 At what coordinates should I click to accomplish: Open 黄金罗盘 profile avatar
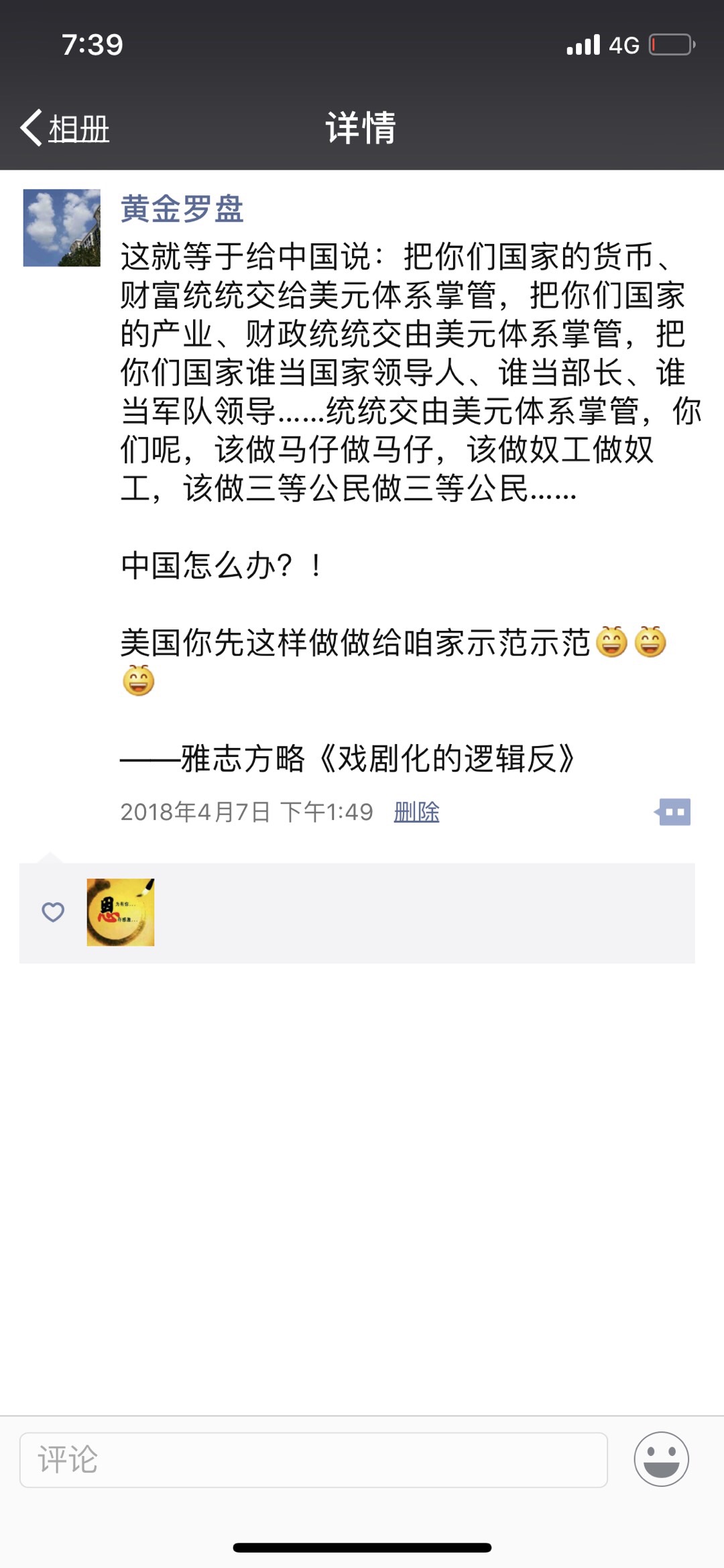point(62,228)
